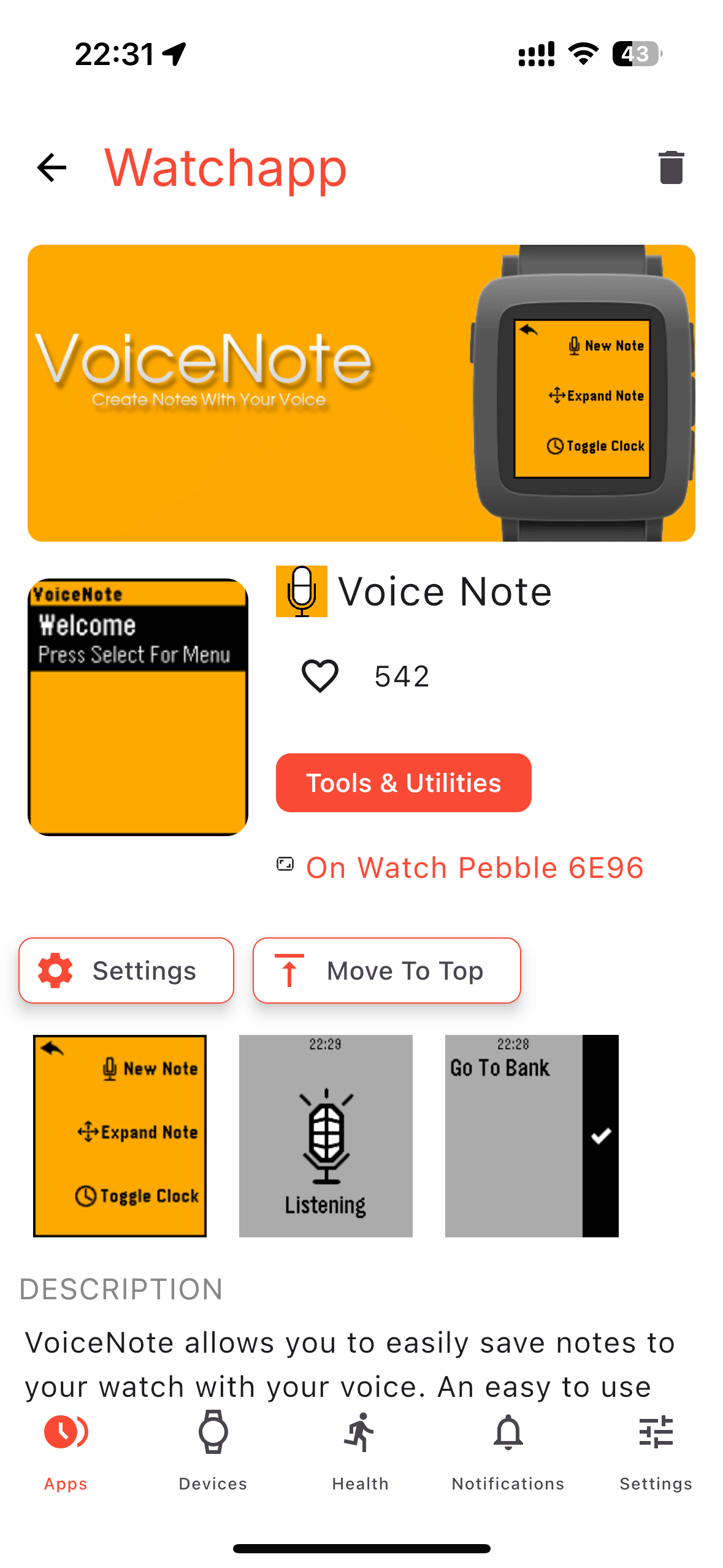
Task: View the Go To Bank screenshot
Action: tap(532, 1136)
